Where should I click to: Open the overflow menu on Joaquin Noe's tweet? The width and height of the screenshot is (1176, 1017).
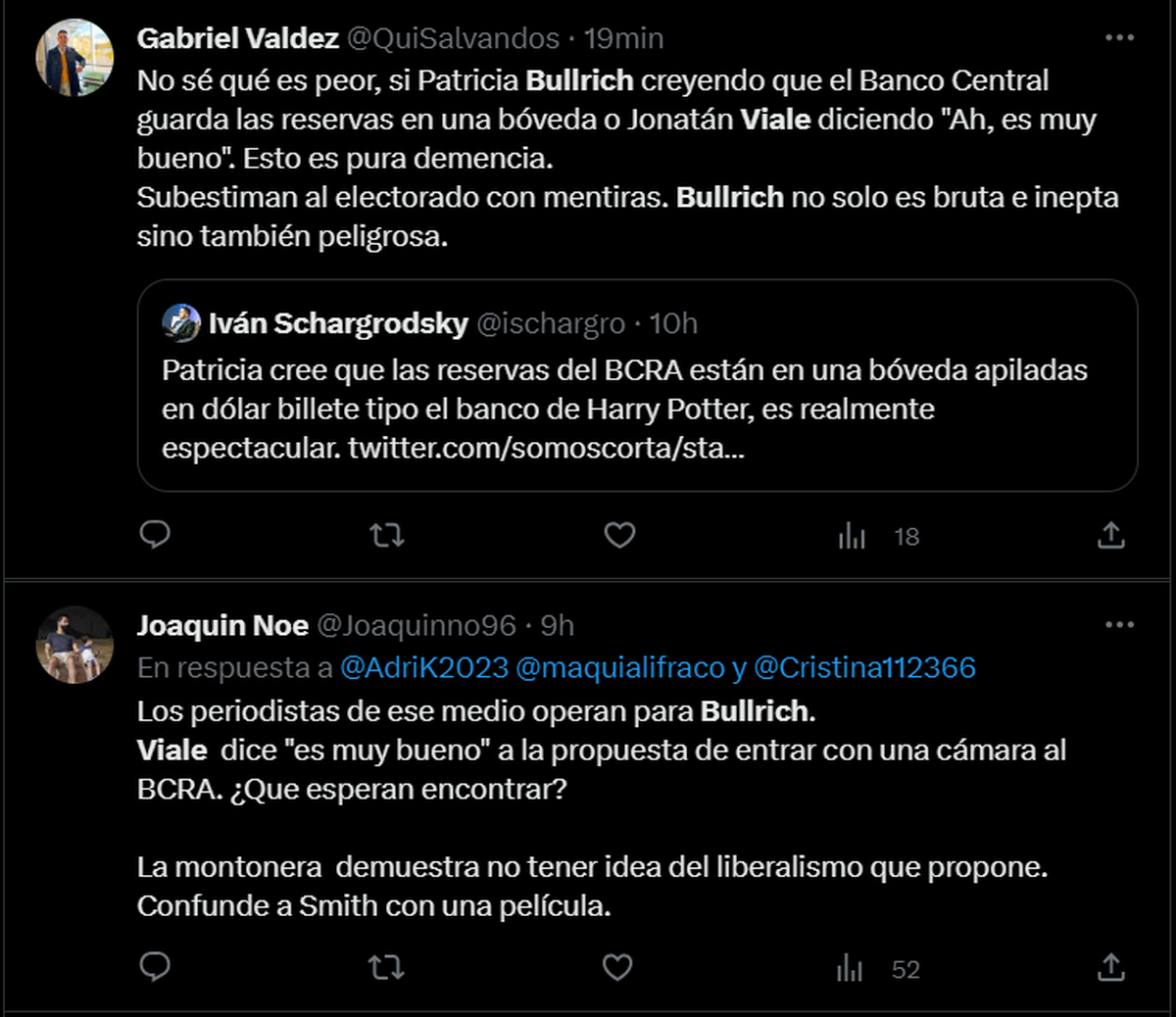(x=1119, y=625)
